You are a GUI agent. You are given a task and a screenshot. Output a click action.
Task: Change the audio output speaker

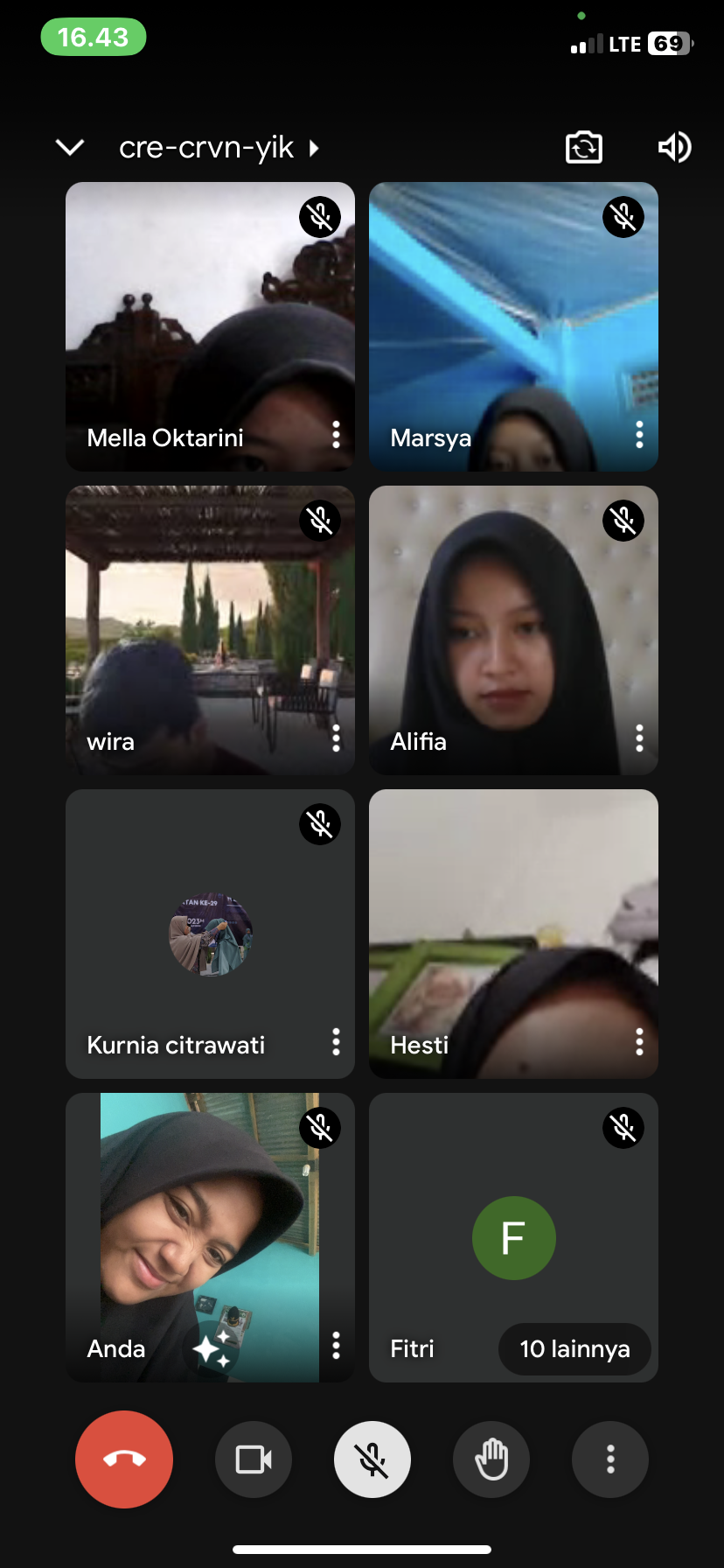click(x=674, y=147)
